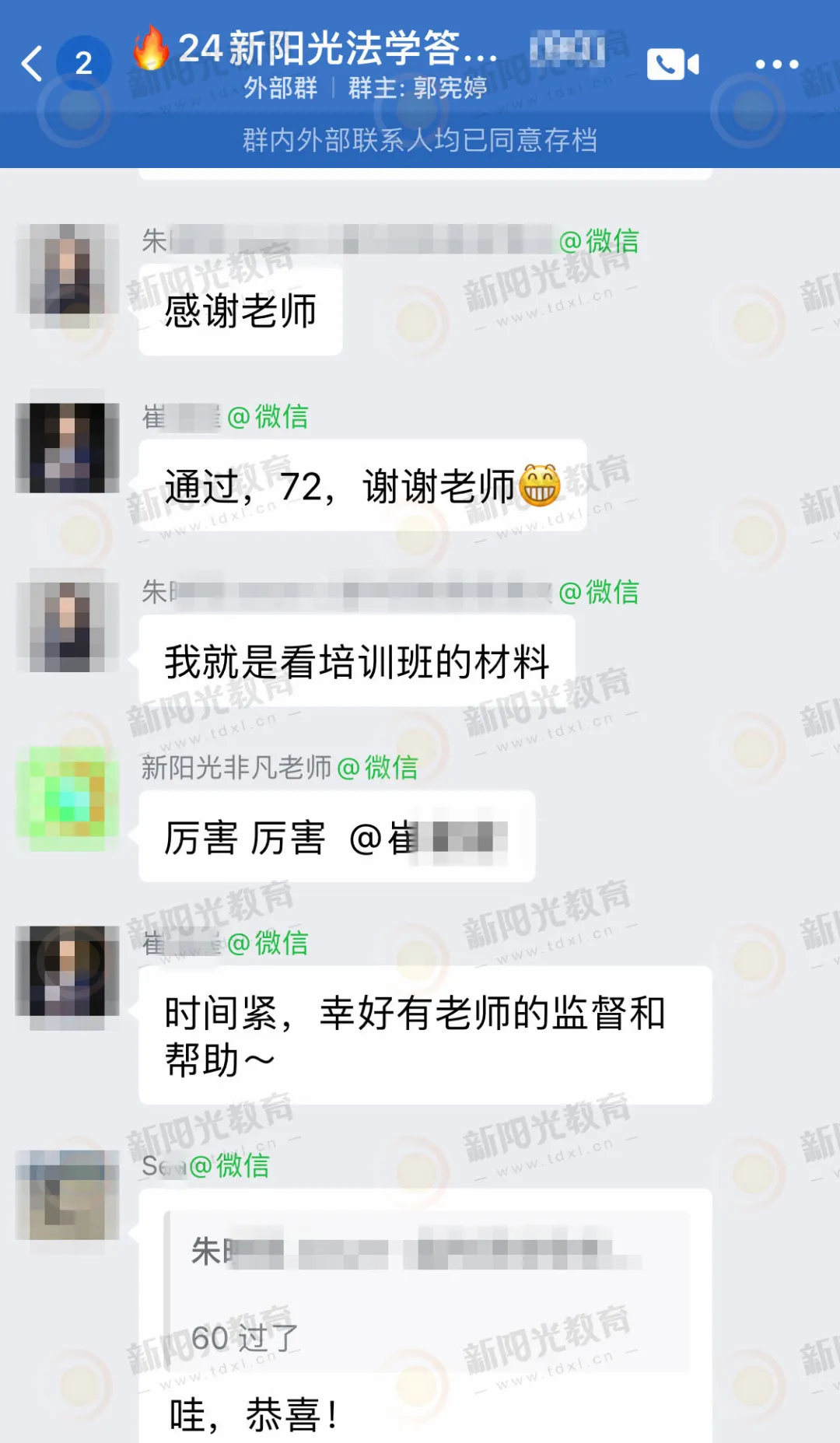Start a voice or video call
This screenshot has height=1443, width=840.
pos(673,65)
